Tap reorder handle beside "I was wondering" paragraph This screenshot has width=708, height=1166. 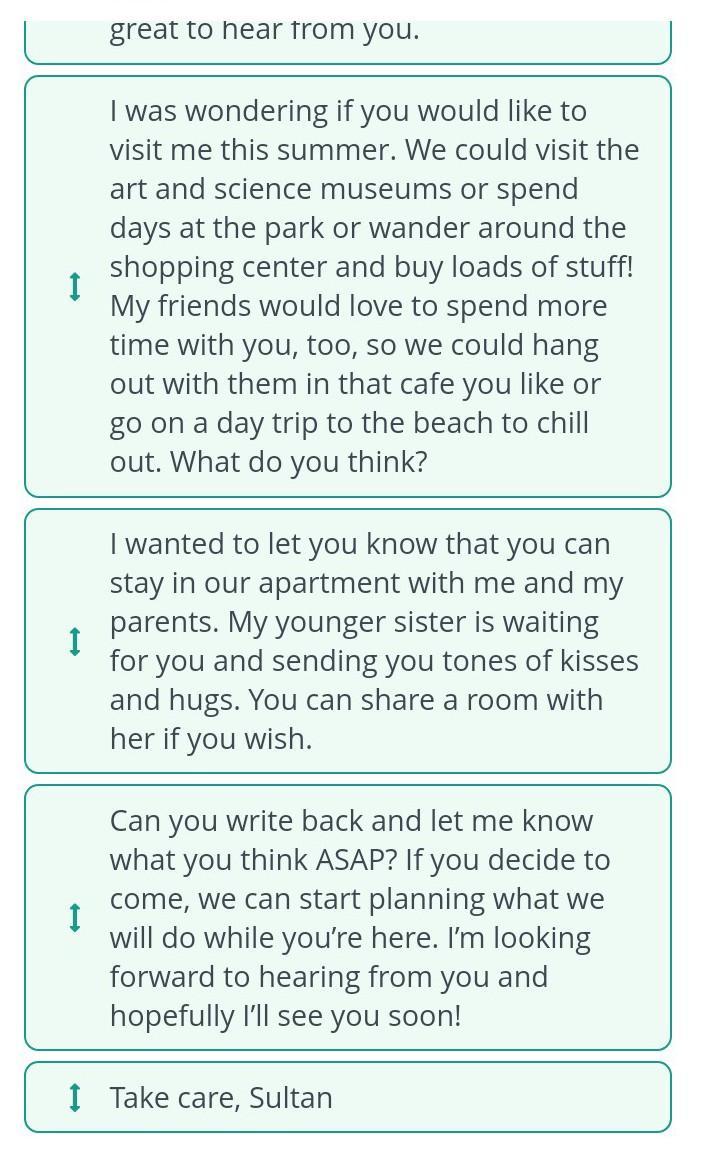coord(75,287)
